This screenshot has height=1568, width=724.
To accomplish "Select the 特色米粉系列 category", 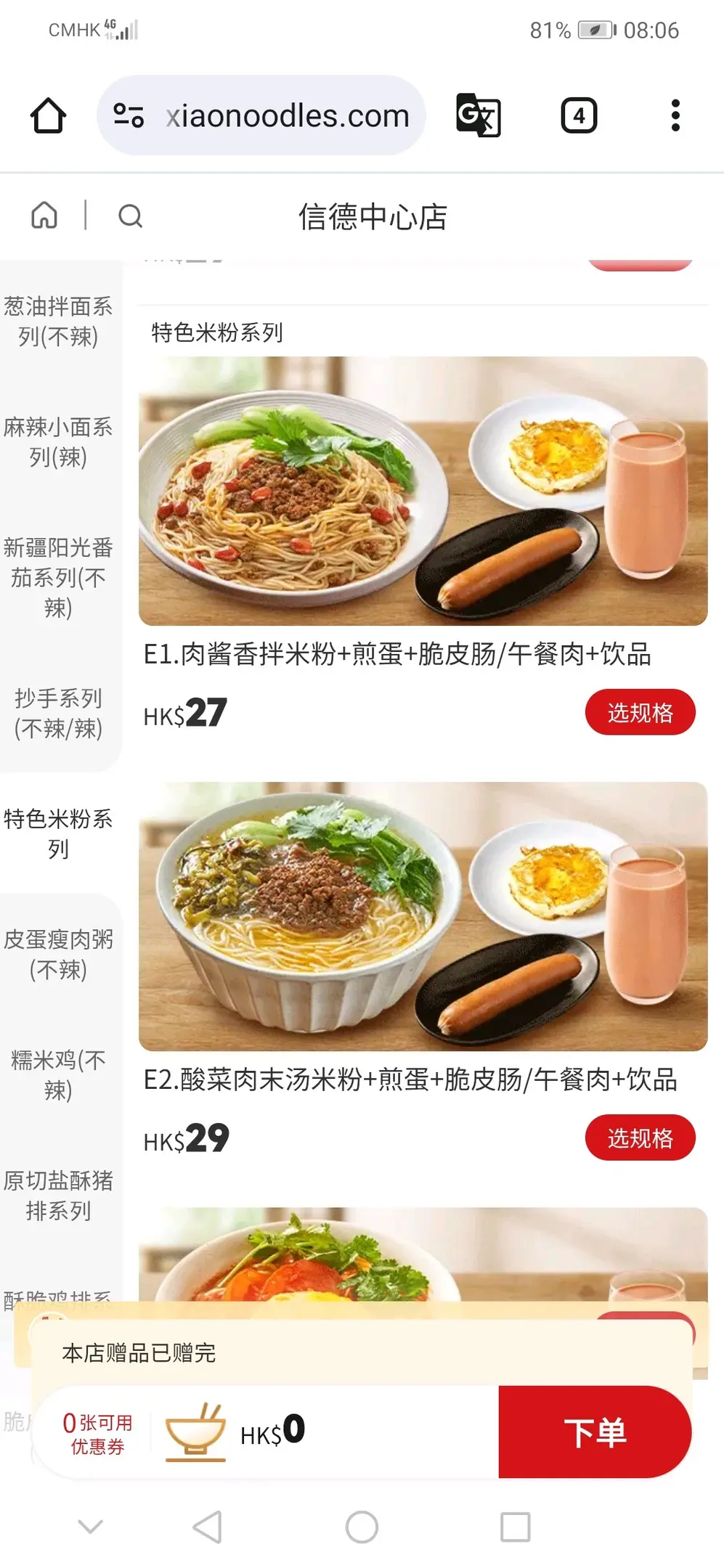I will [58, 833].
